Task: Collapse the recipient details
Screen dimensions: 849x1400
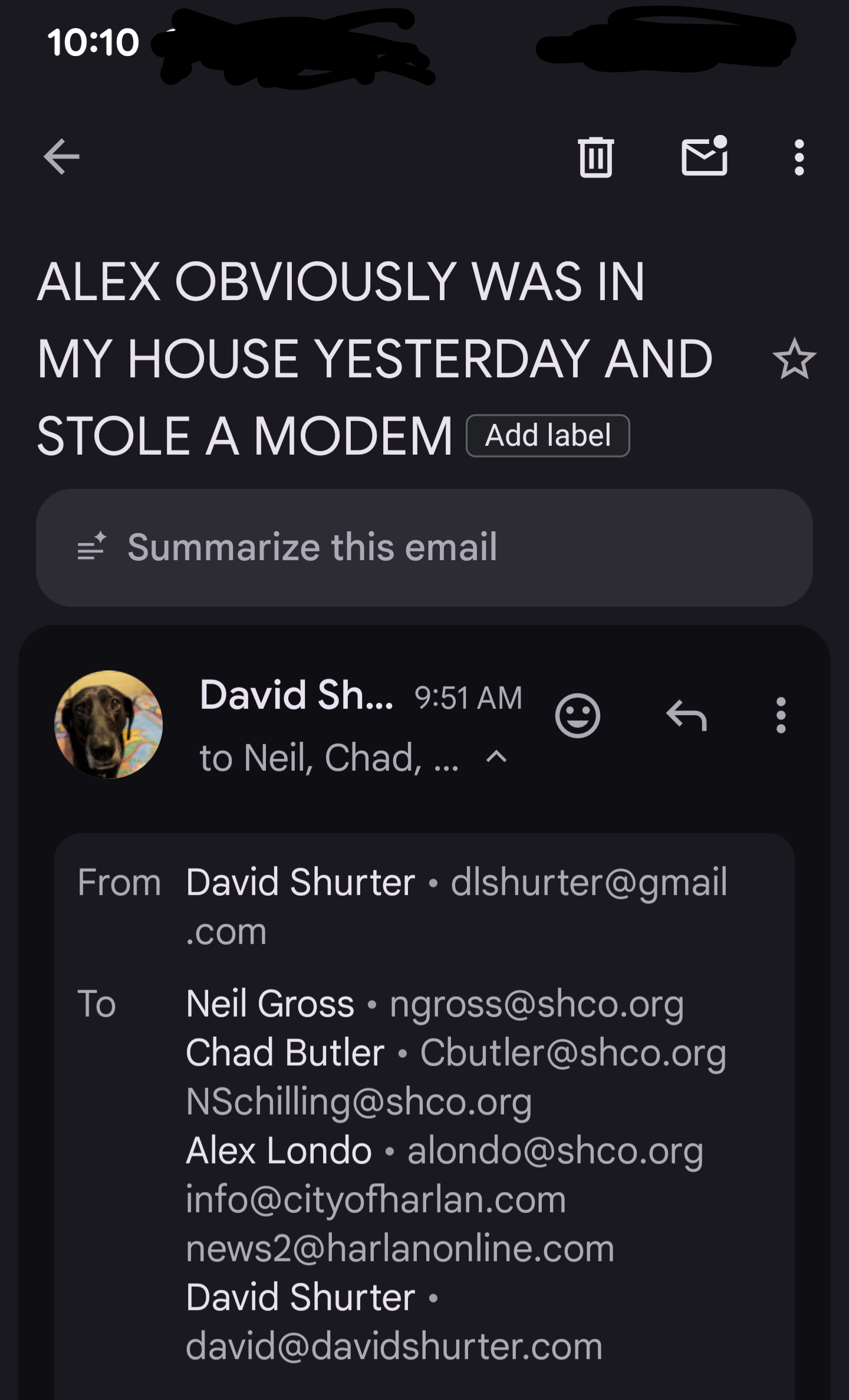Action: (496, 757)
